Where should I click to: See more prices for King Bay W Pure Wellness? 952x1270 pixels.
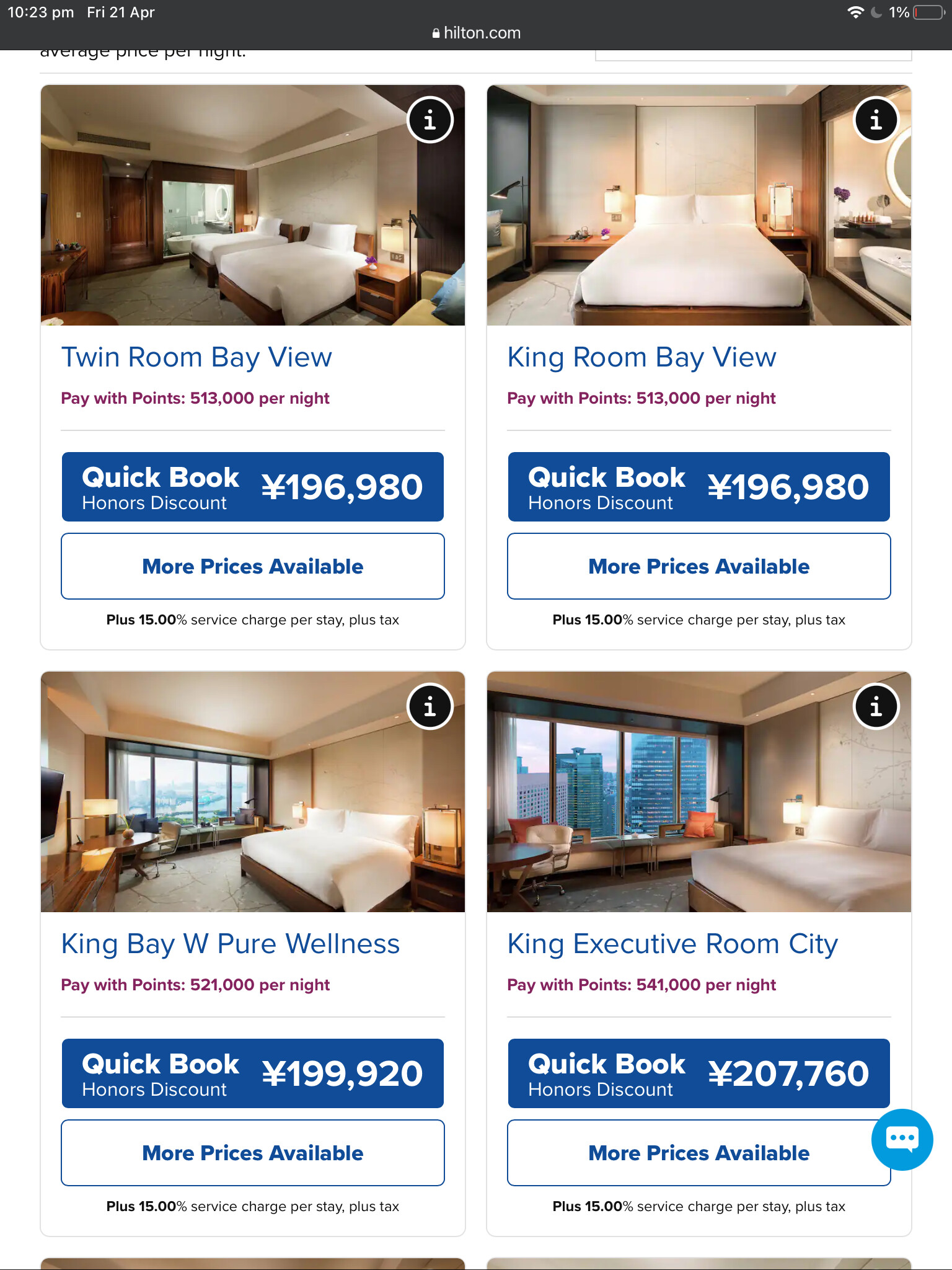[253, 1153]
